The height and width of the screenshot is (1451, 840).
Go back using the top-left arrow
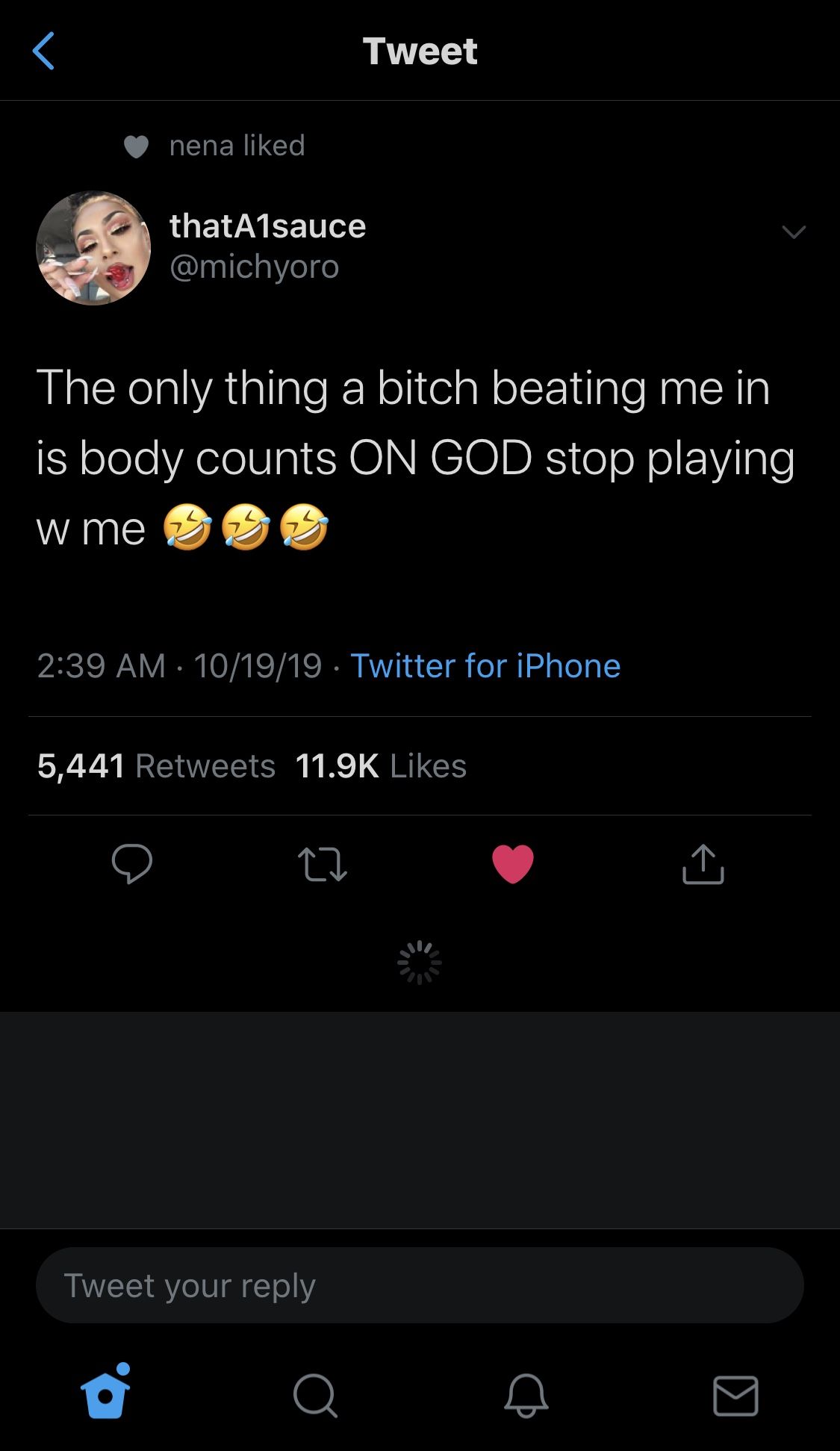pos(43,51)
